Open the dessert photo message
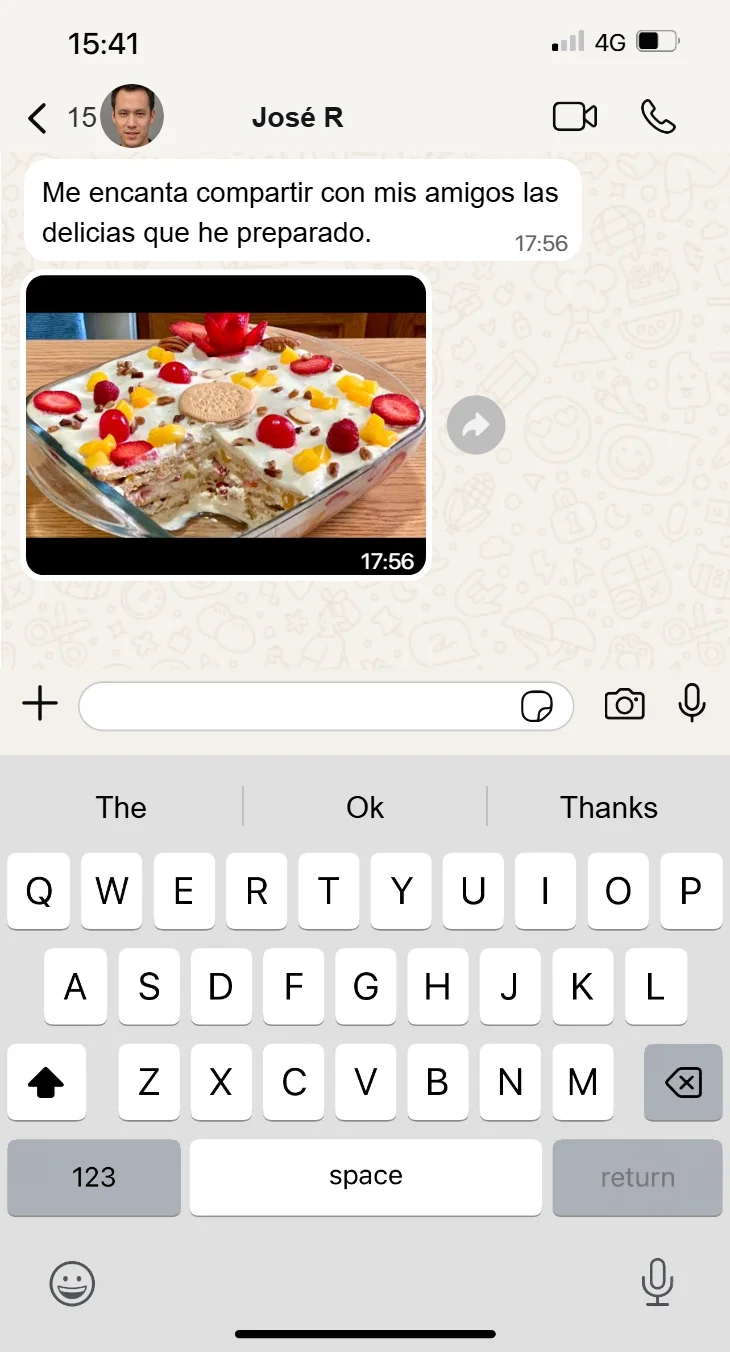The image size is (730, 1352). tap(226, 425)
